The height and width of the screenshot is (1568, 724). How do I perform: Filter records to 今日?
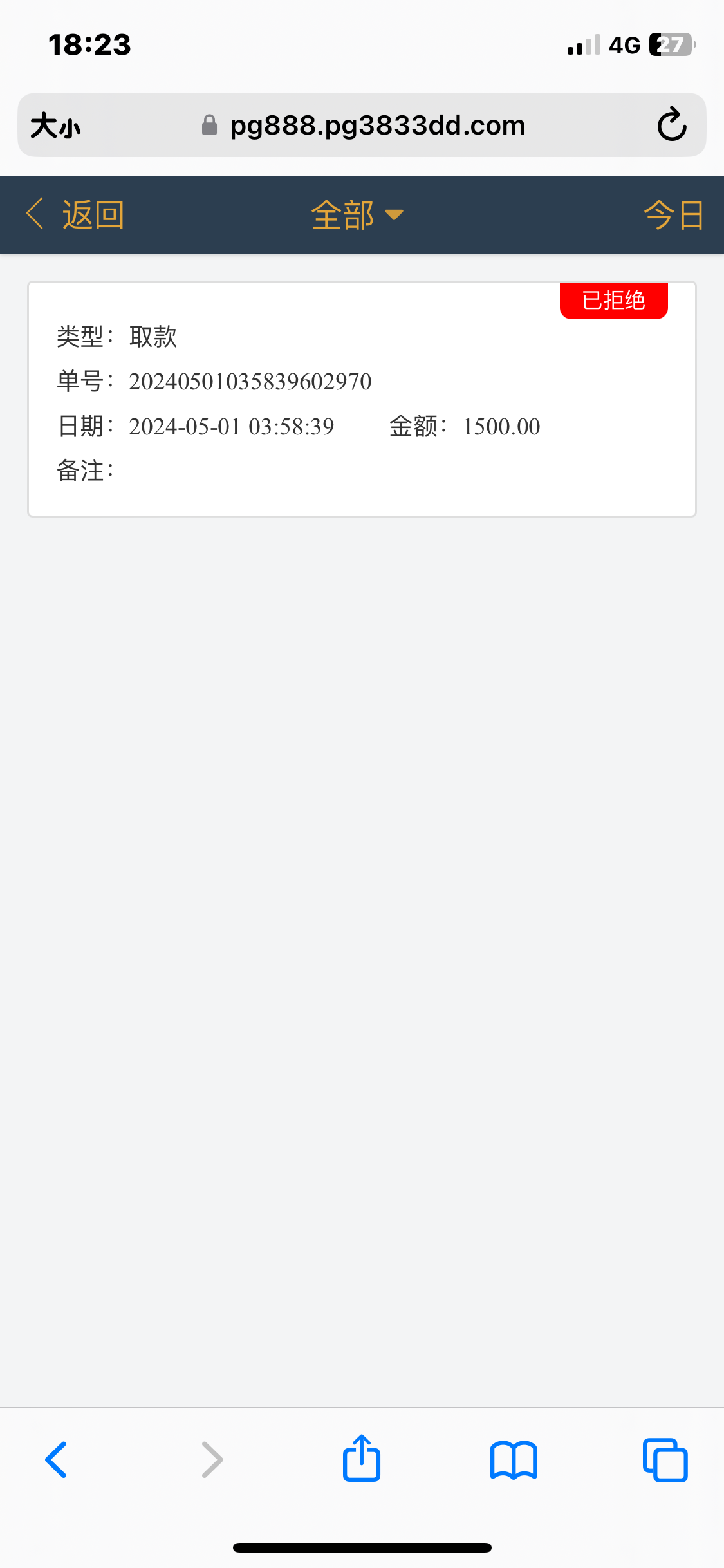(673, 214)
